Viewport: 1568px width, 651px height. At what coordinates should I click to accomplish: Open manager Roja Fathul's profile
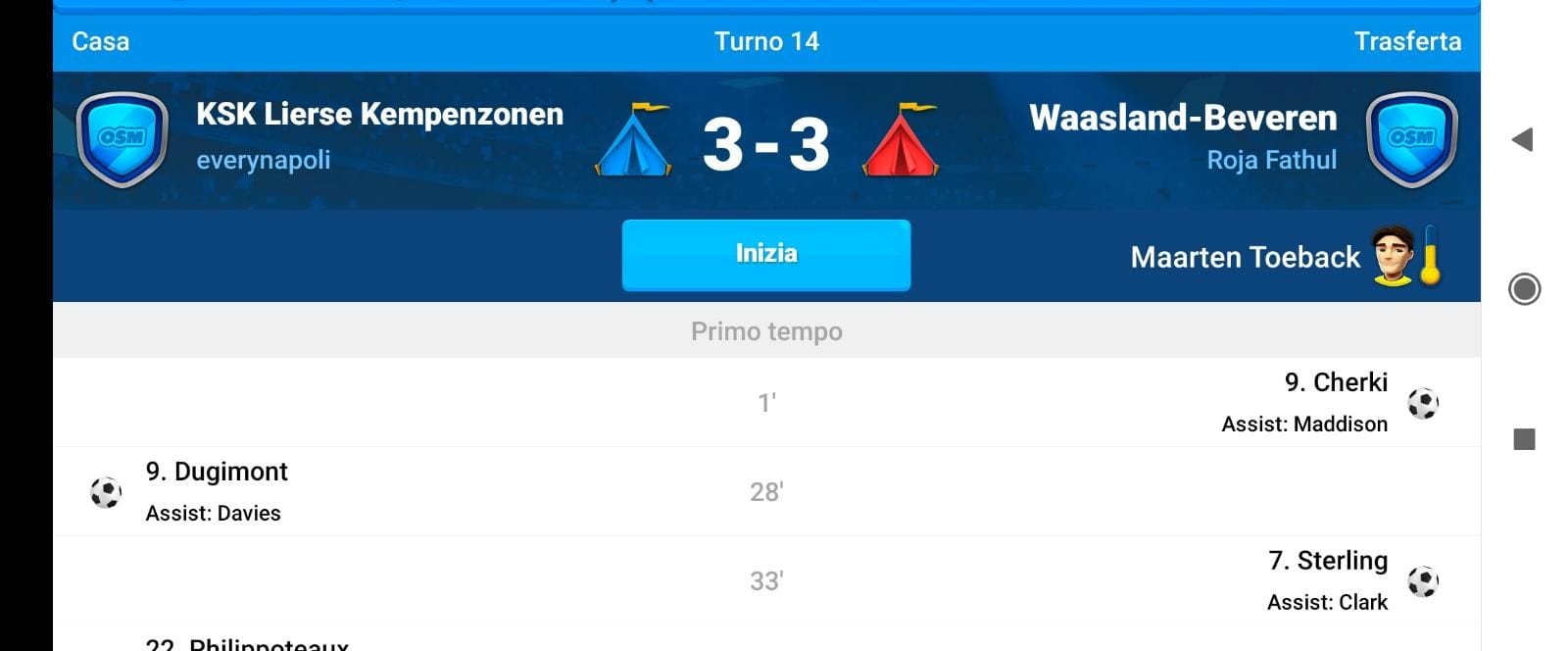1271,160
